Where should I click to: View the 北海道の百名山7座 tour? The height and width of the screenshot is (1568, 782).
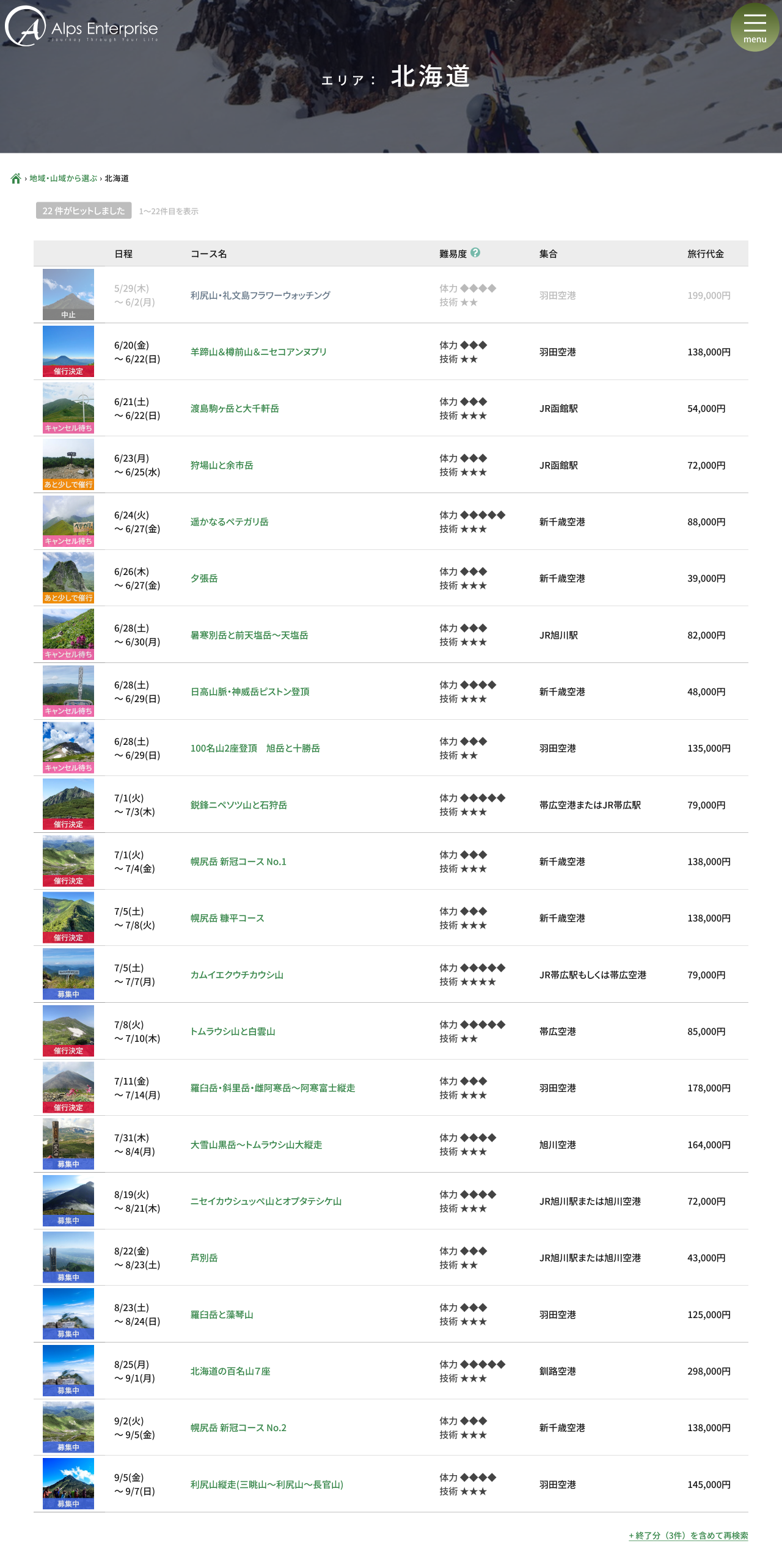pos(230,1371)
